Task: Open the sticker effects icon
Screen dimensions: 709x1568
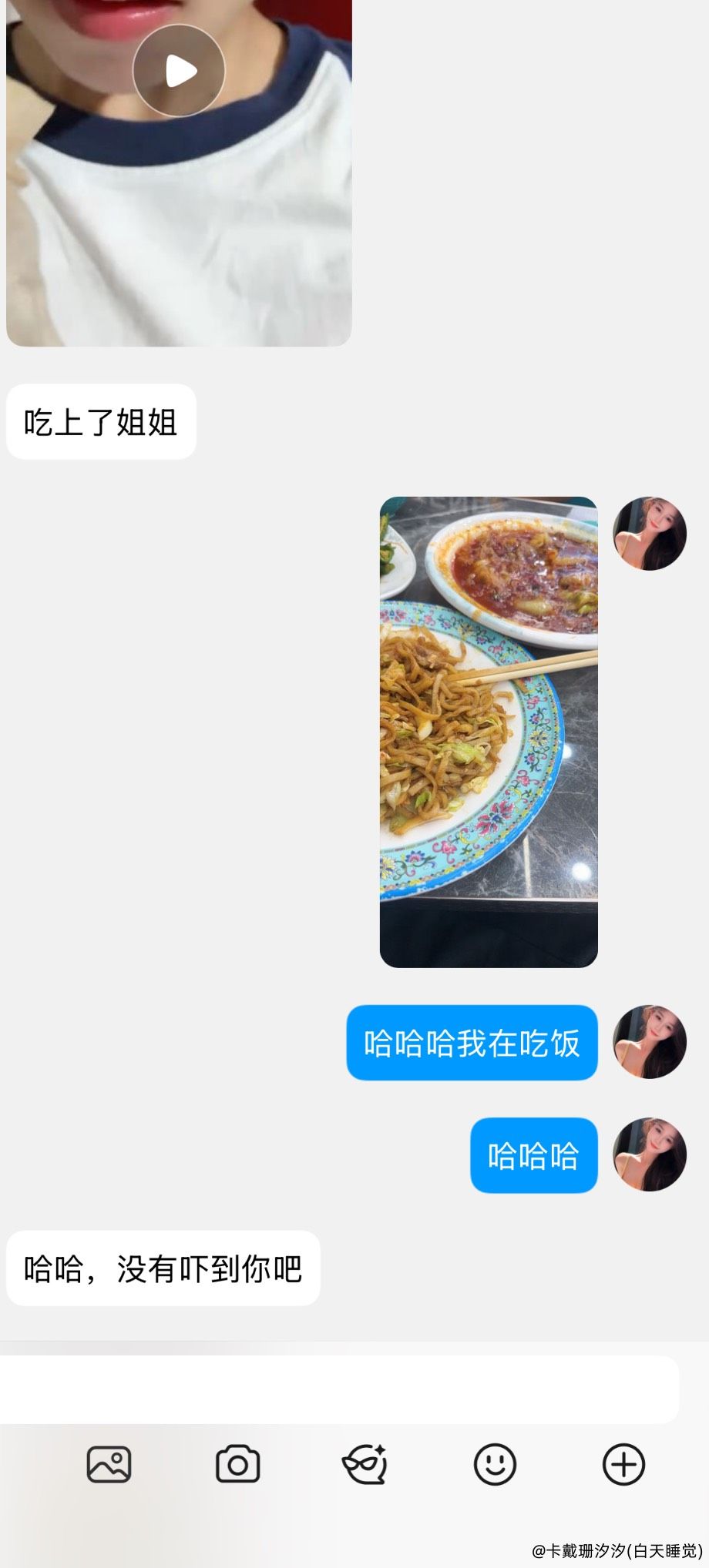Action: pyautogui.click(x=365, y=1464)
